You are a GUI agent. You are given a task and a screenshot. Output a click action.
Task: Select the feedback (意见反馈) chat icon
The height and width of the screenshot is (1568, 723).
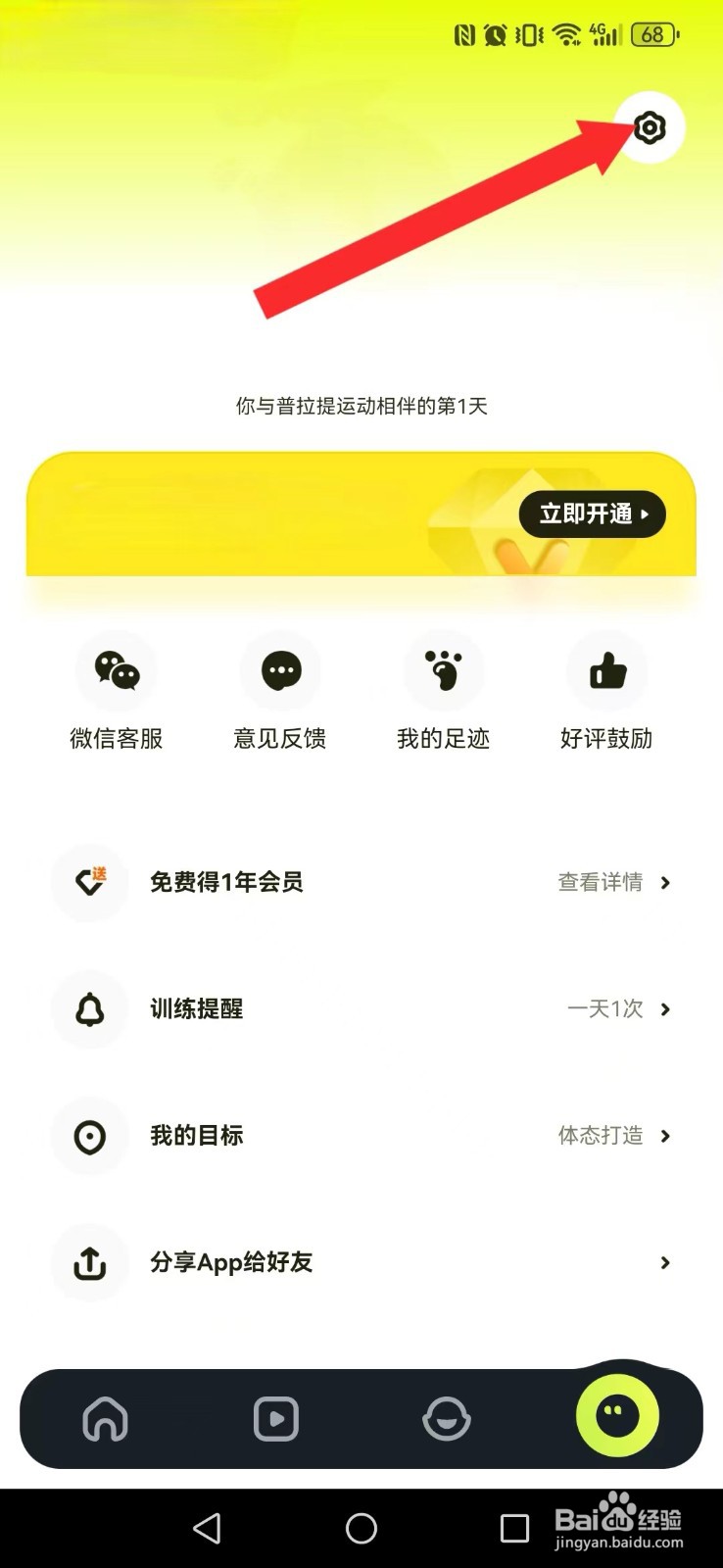279,671
